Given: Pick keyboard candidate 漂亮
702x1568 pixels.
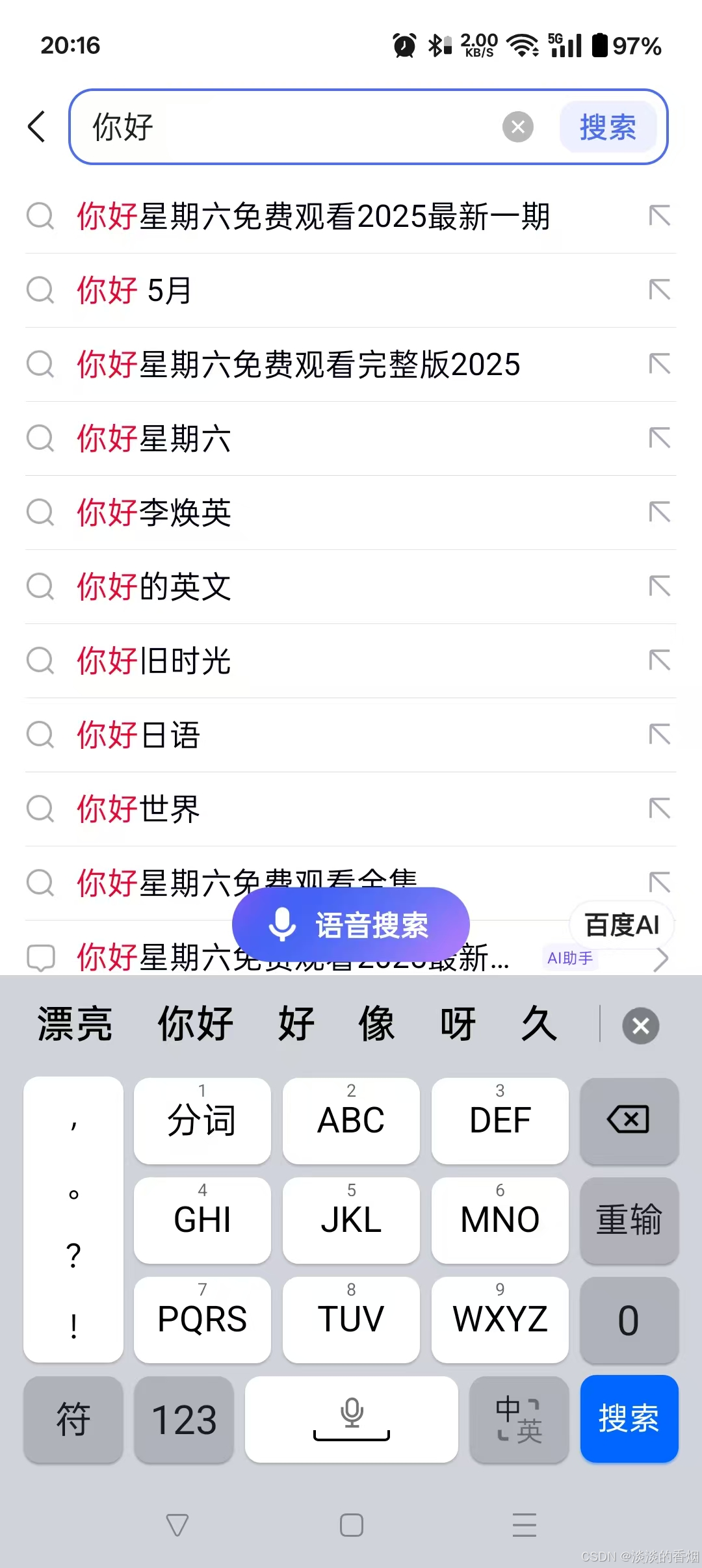Looking at the screenshot, I should click(x=75, y=1025).
